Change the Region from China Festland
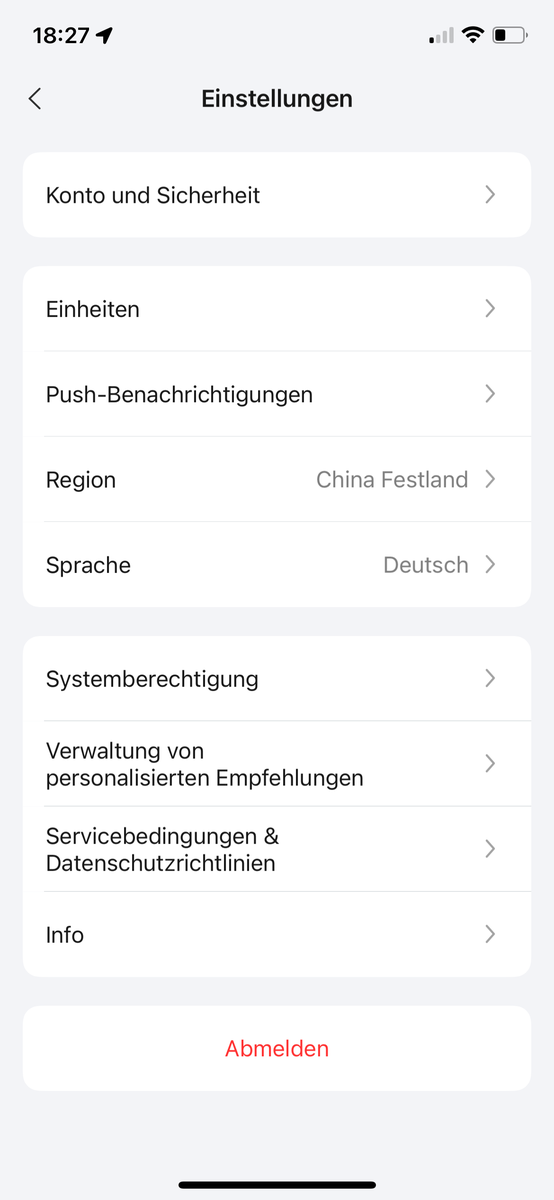 click(x=277, y=479)
